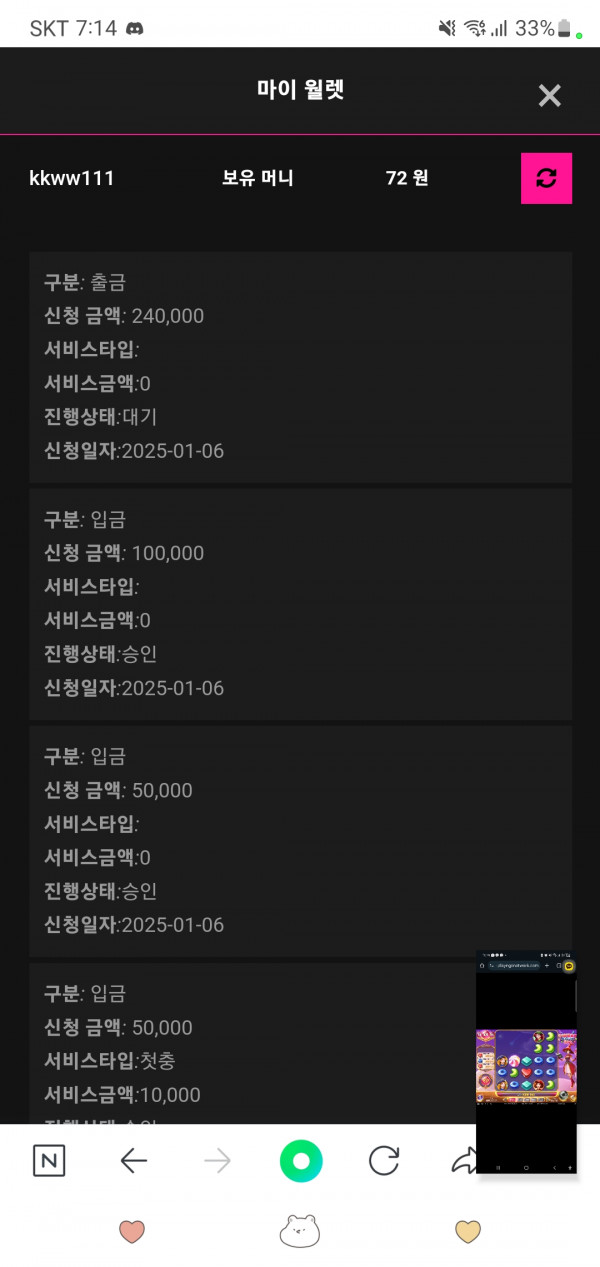Screen dimensions: 600x1267
Task: Refresh the 보유 머니 balance
Action: click(546, 178)
